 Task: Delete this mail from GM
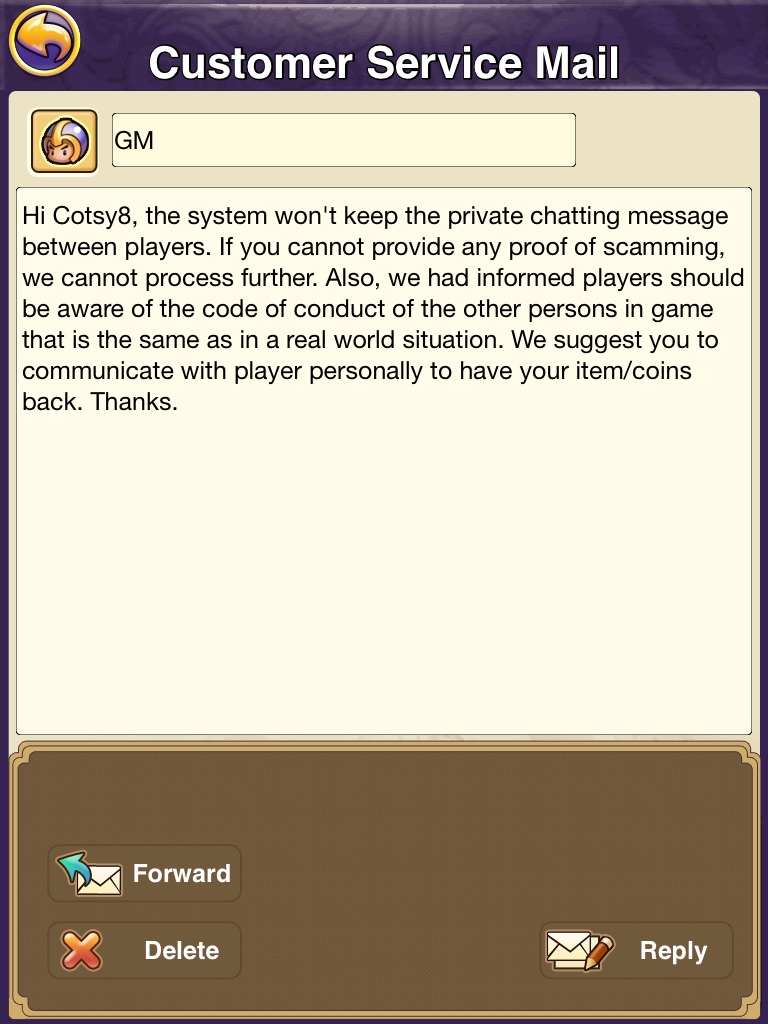click(144, 950)
